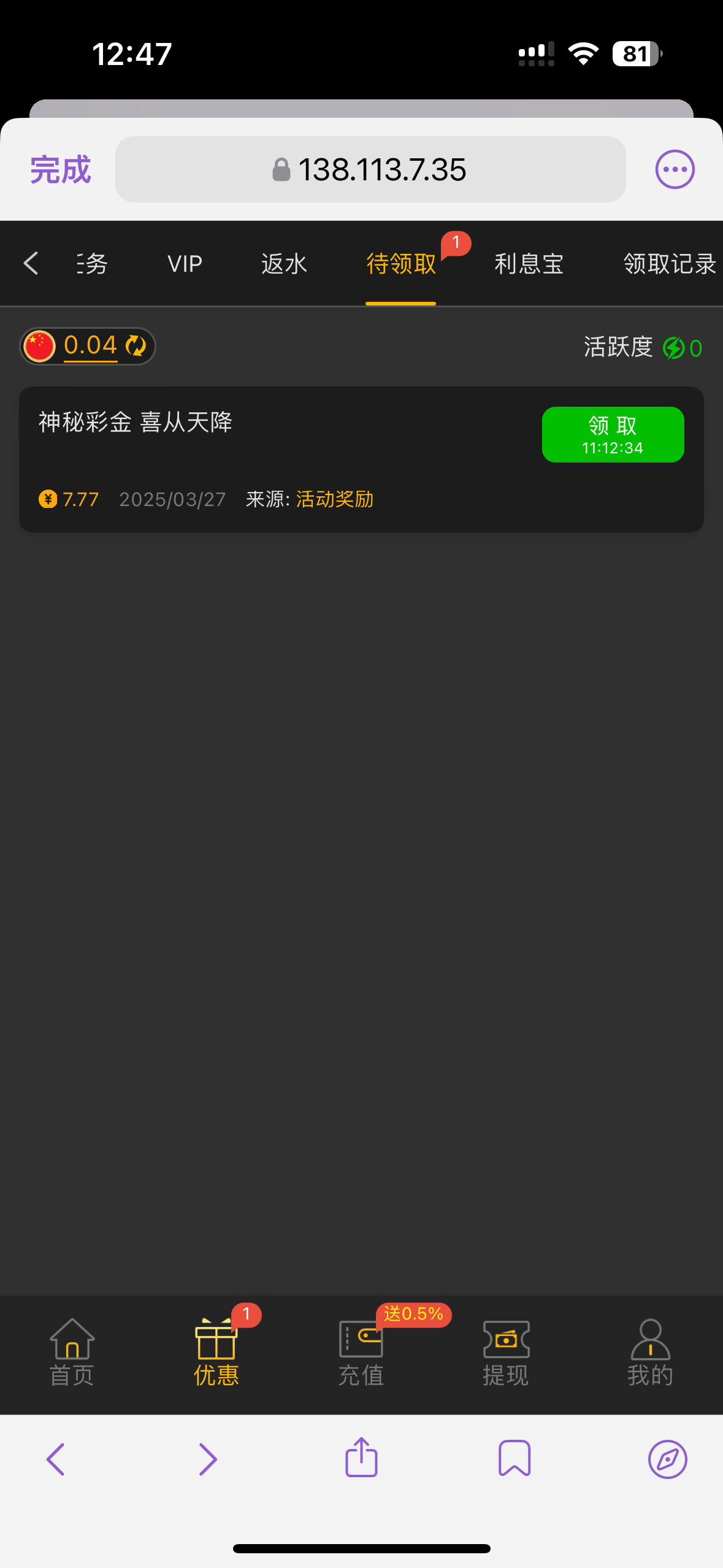Refresh the 0.04 balance
Viewport: 723px width, 1568px height.
pyautogui.click(x=136, y=346)
